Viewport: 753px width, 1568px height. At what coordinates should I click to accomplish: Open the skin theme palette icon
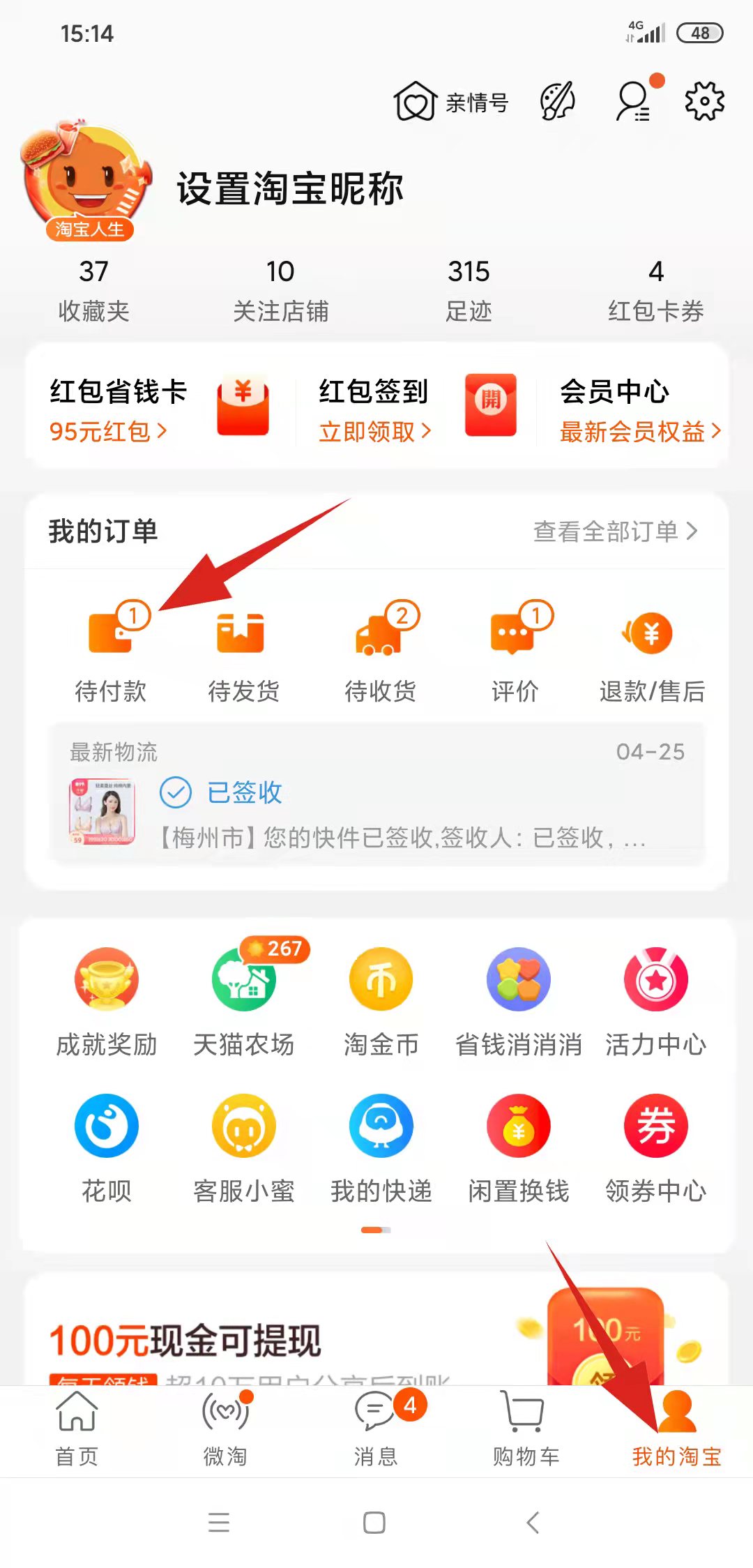click(x=558, y=102)
